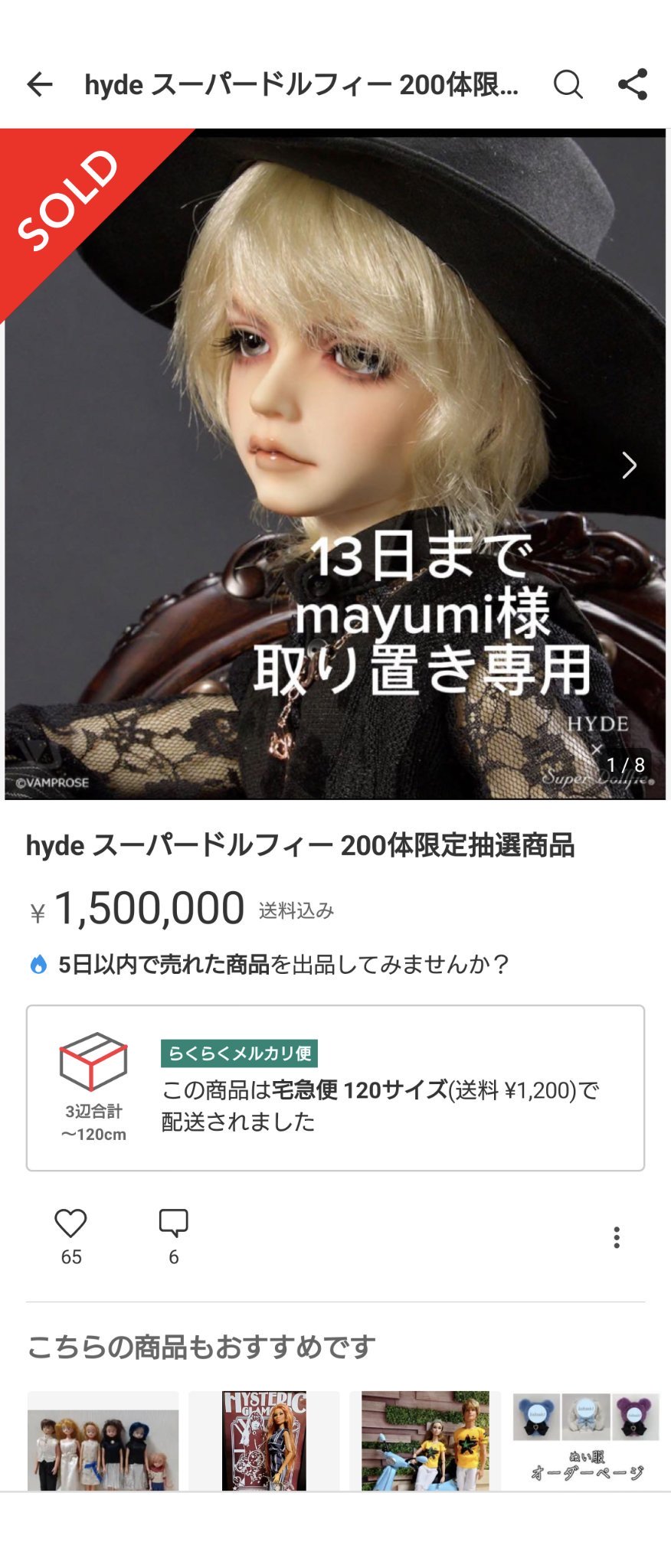
Task: Open the recommended item with six dolls
Action: point(103,1441)
